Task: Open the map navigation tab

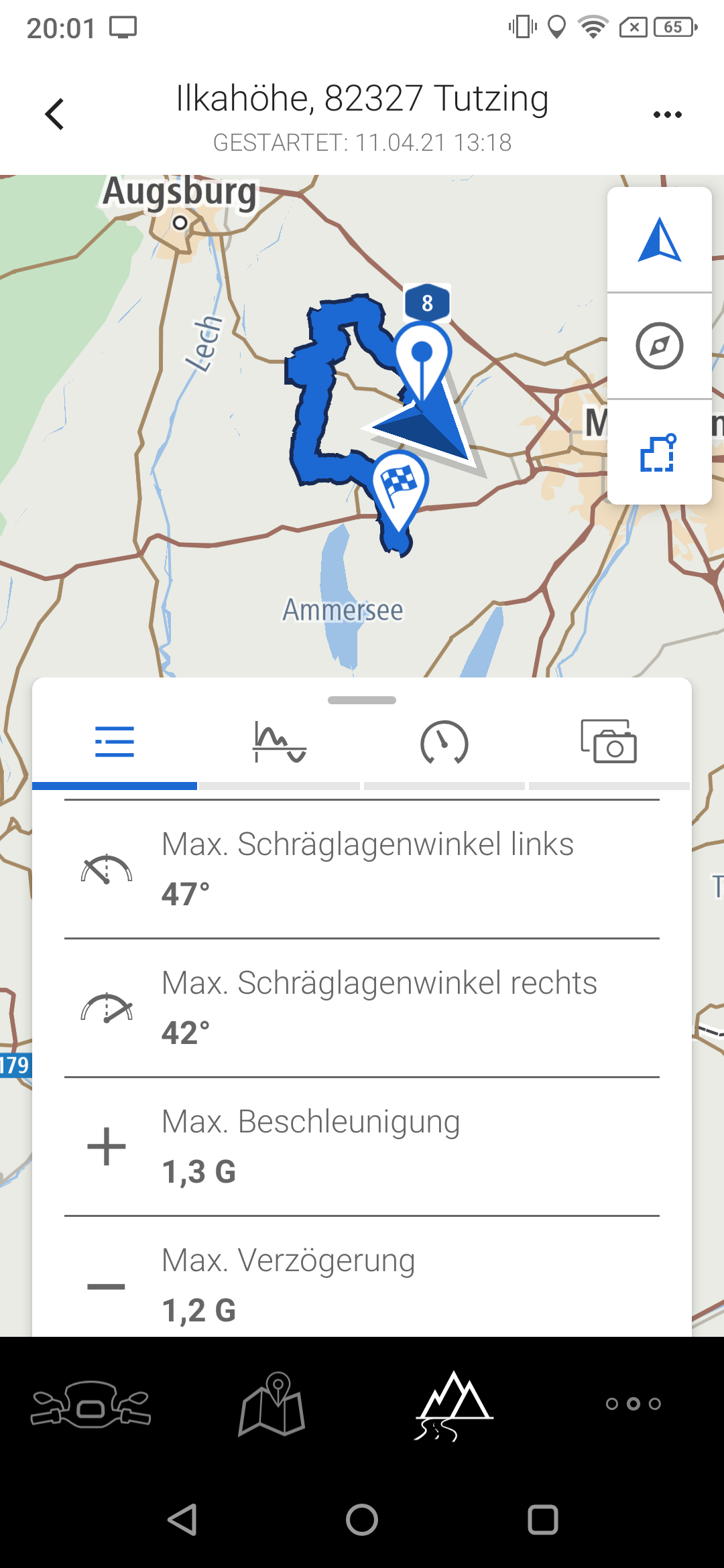Action: pyautogui.click(x=271, y=1404)
